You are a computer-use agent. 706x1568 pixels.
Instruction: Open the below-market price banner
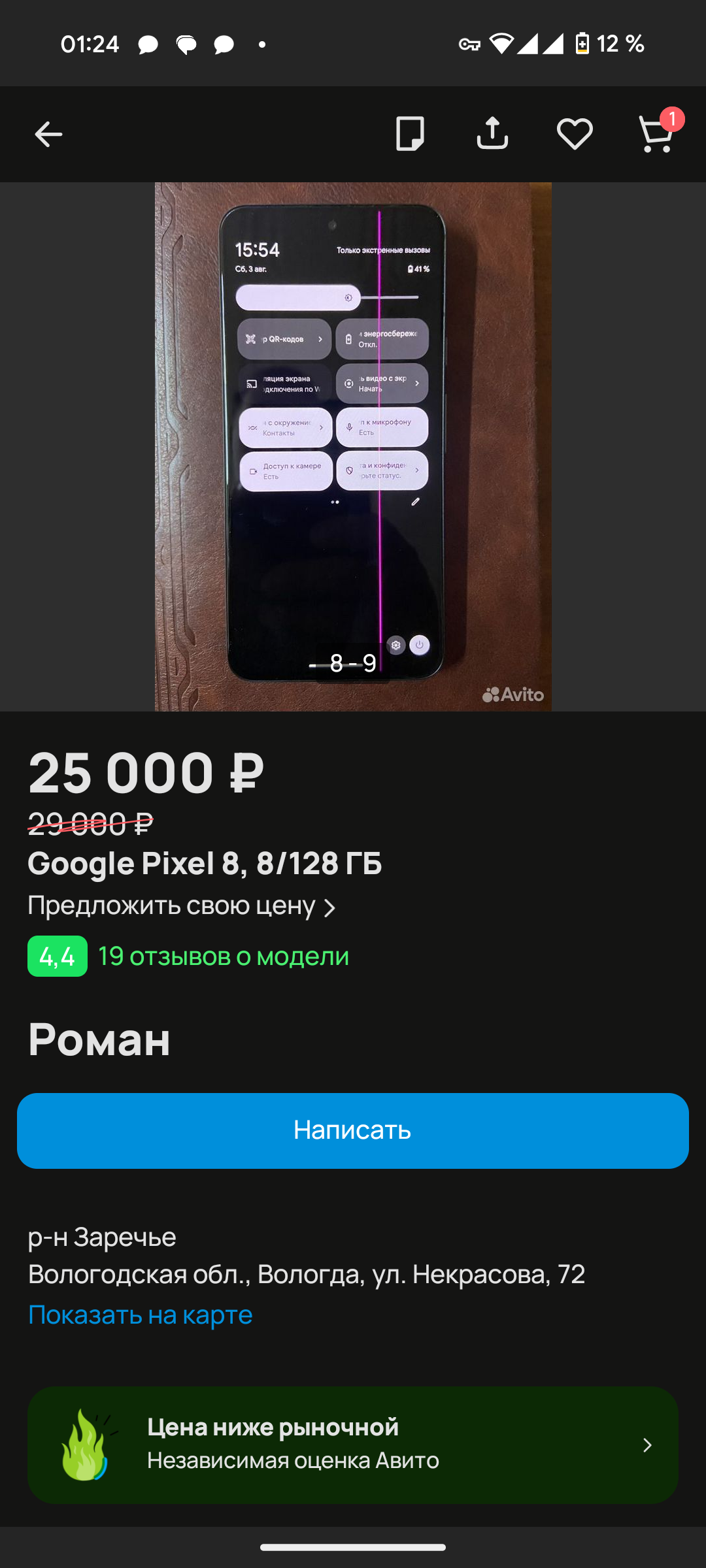(x=353, y=1445)
